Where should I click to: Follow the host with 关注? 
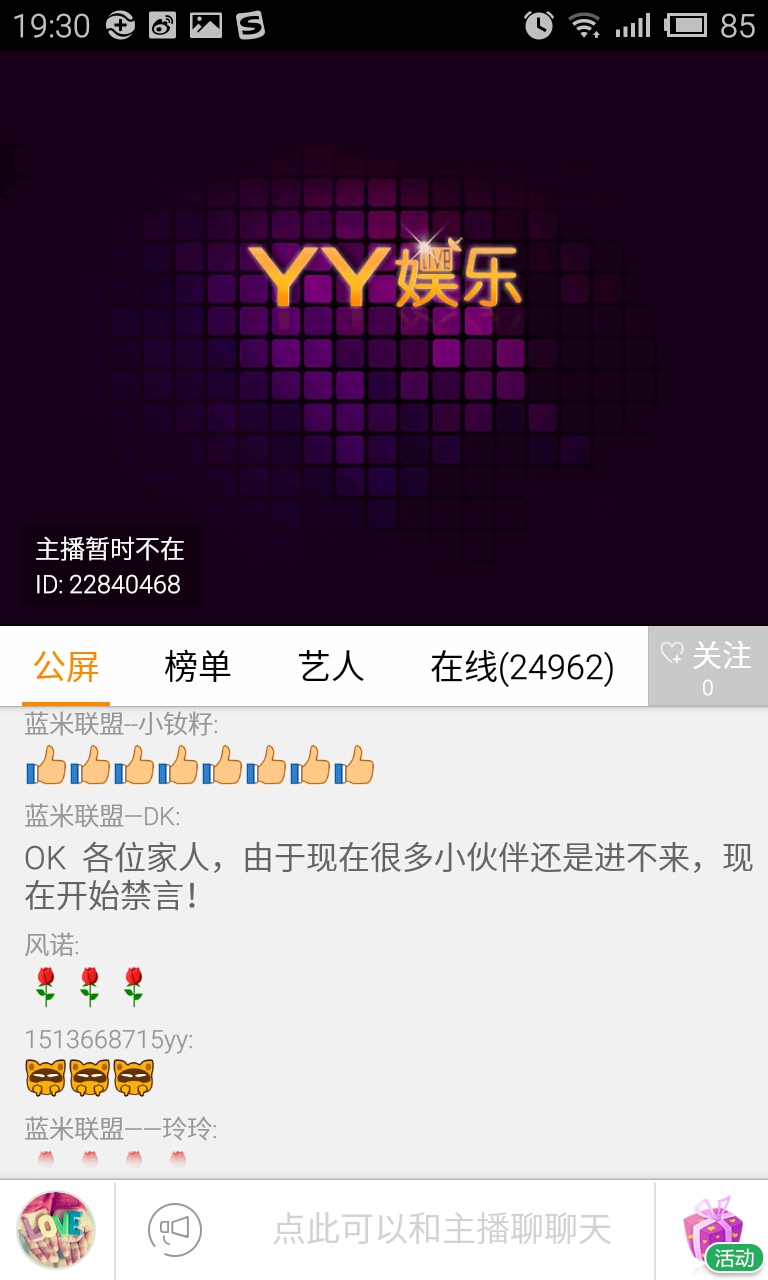(708, 667)
